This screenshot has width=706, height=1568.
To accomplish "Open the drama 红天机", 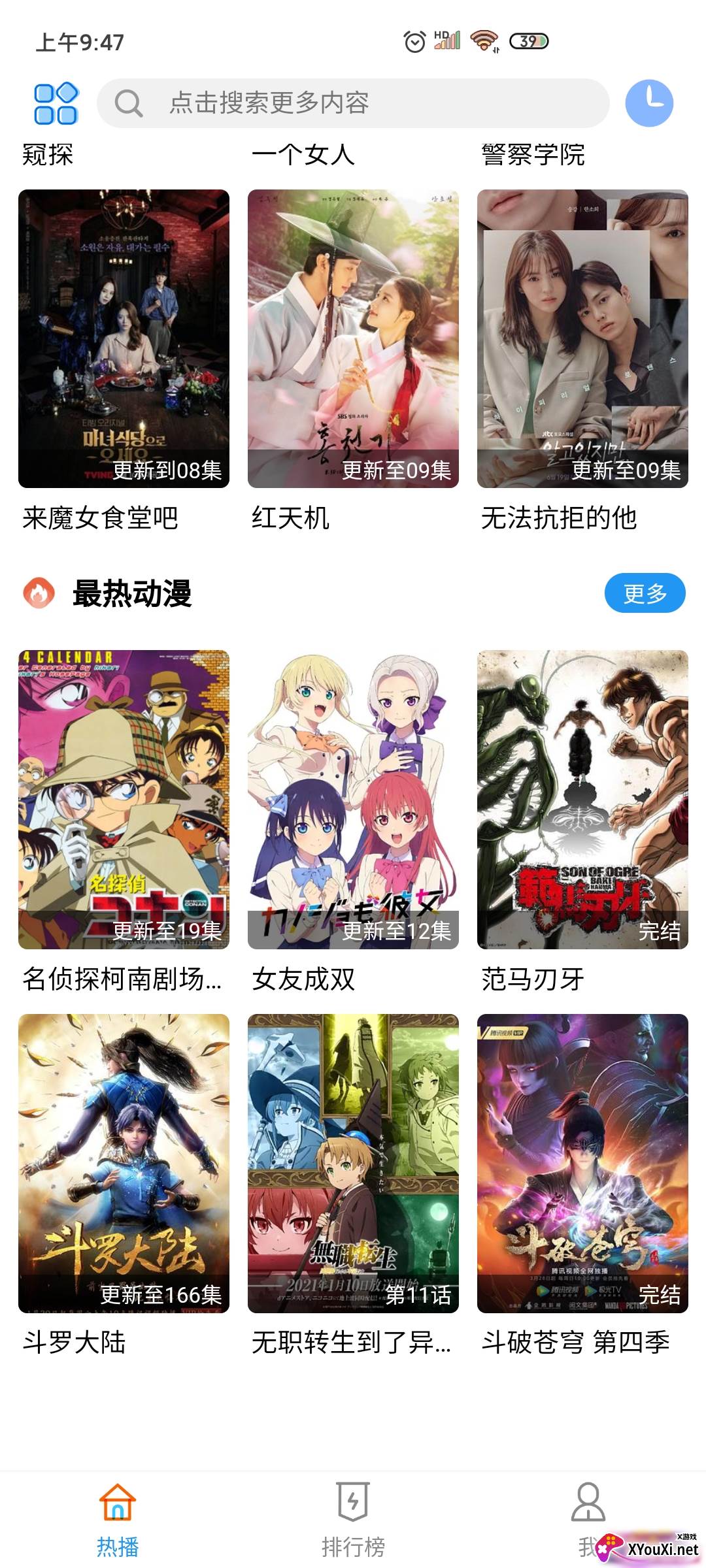I will 353,338.
